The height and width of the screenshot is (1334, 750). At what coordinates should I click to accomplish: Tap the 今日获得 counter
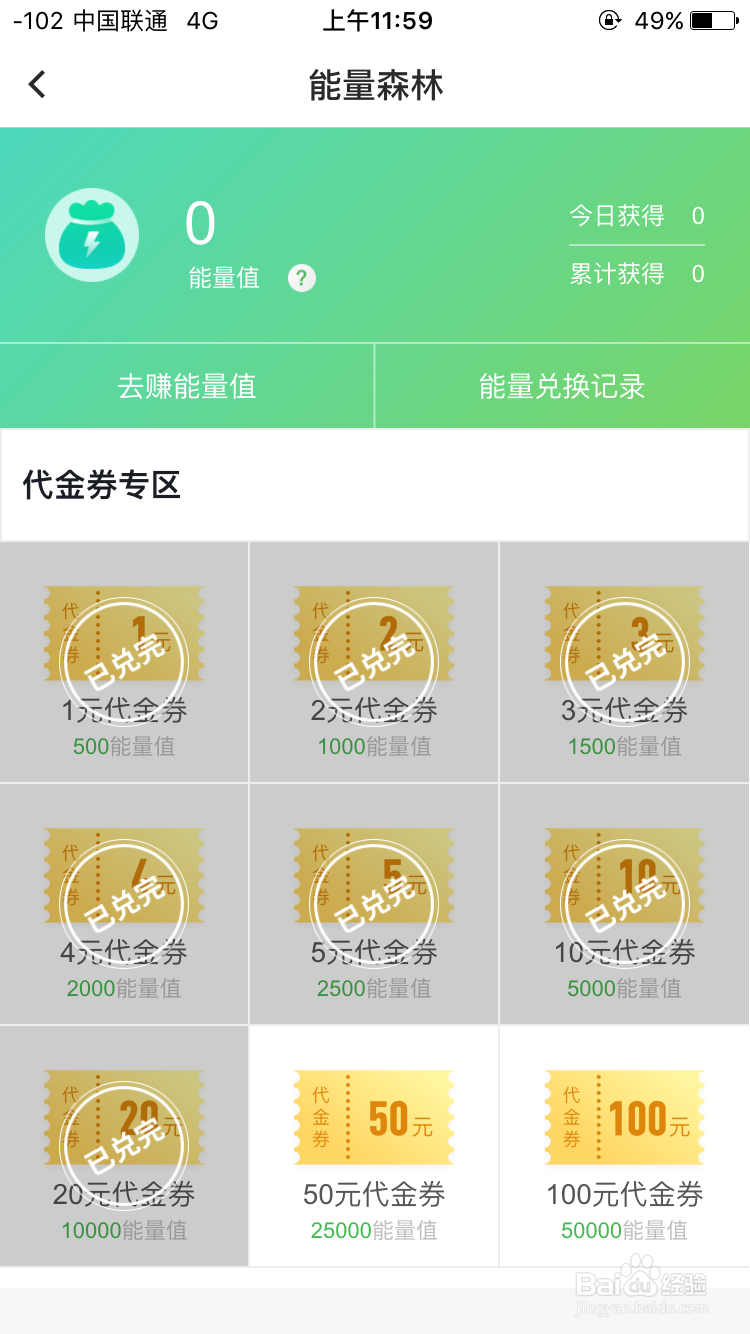click(x=637, y=216)
